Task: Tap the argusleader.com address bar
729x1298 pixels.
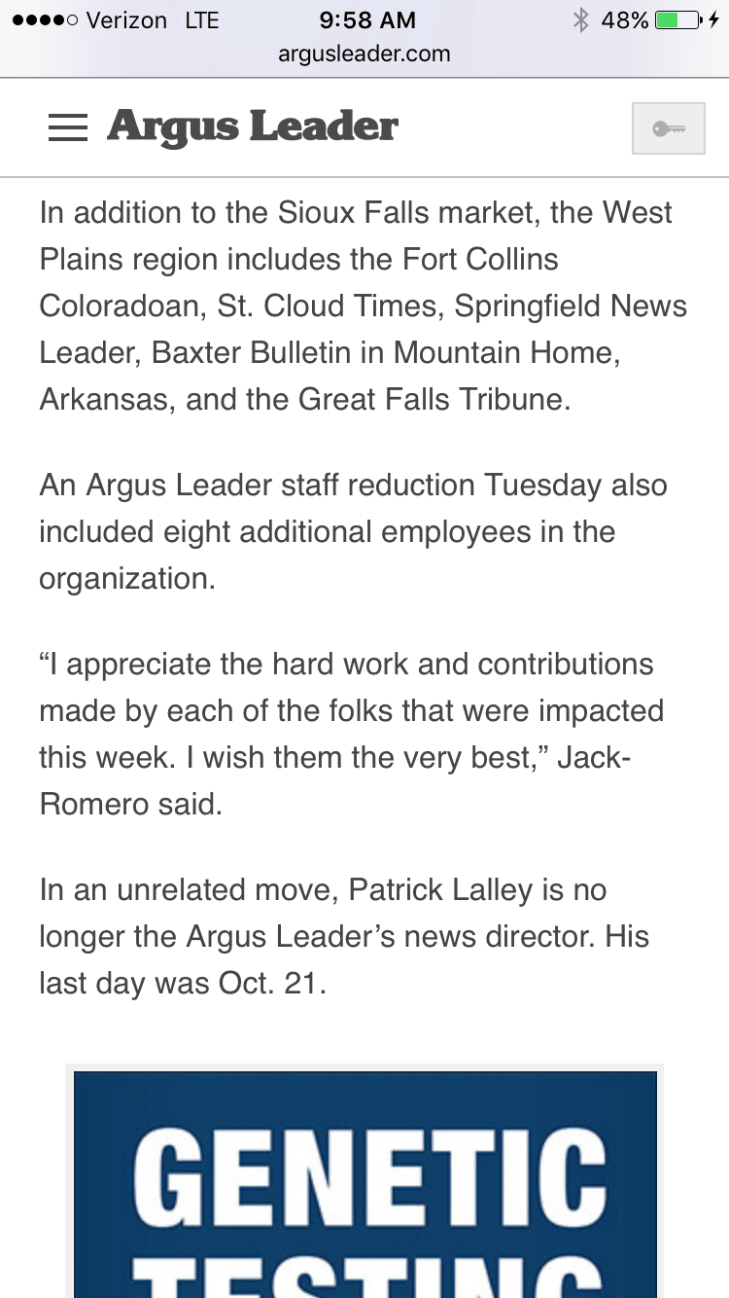Action: point(364,54)
